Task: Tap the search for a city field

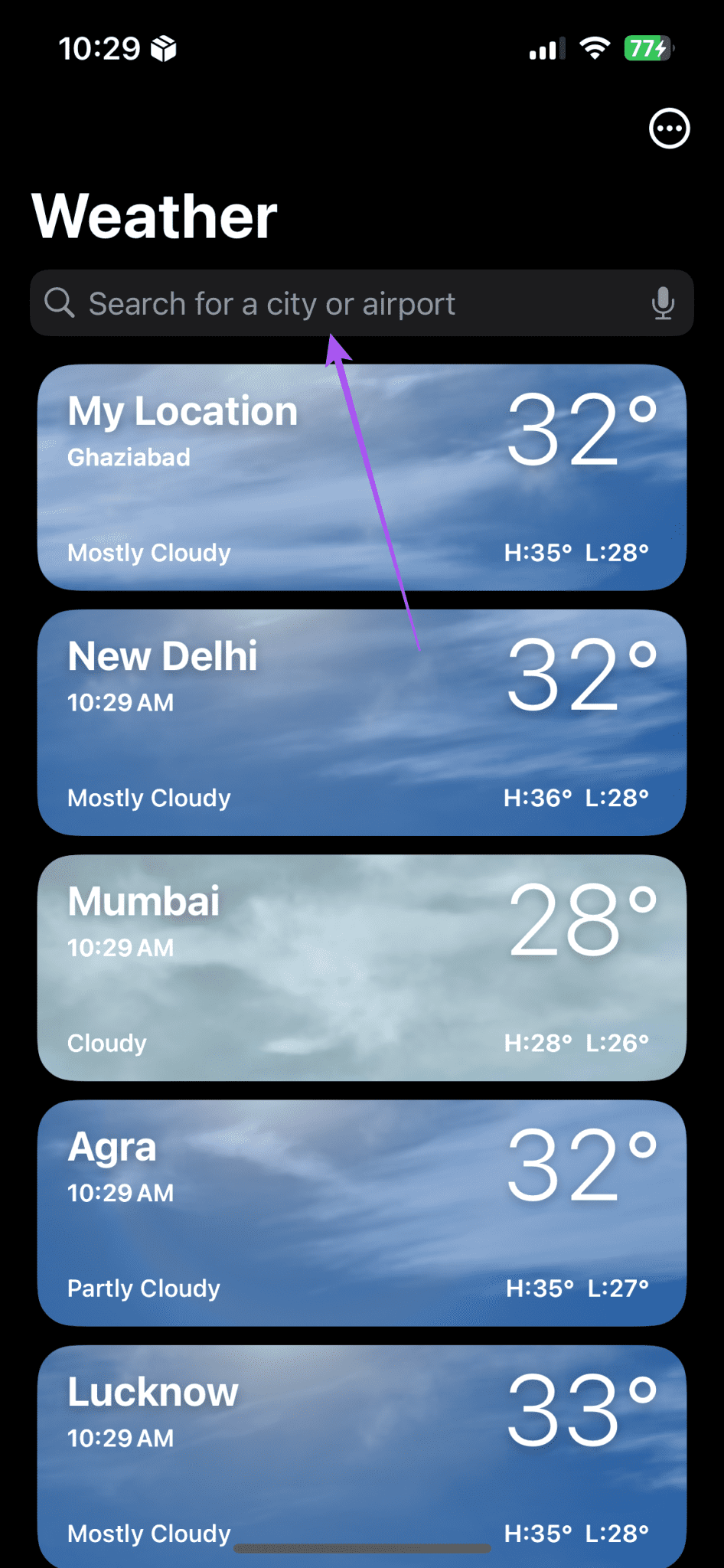Action: point(306,303)
